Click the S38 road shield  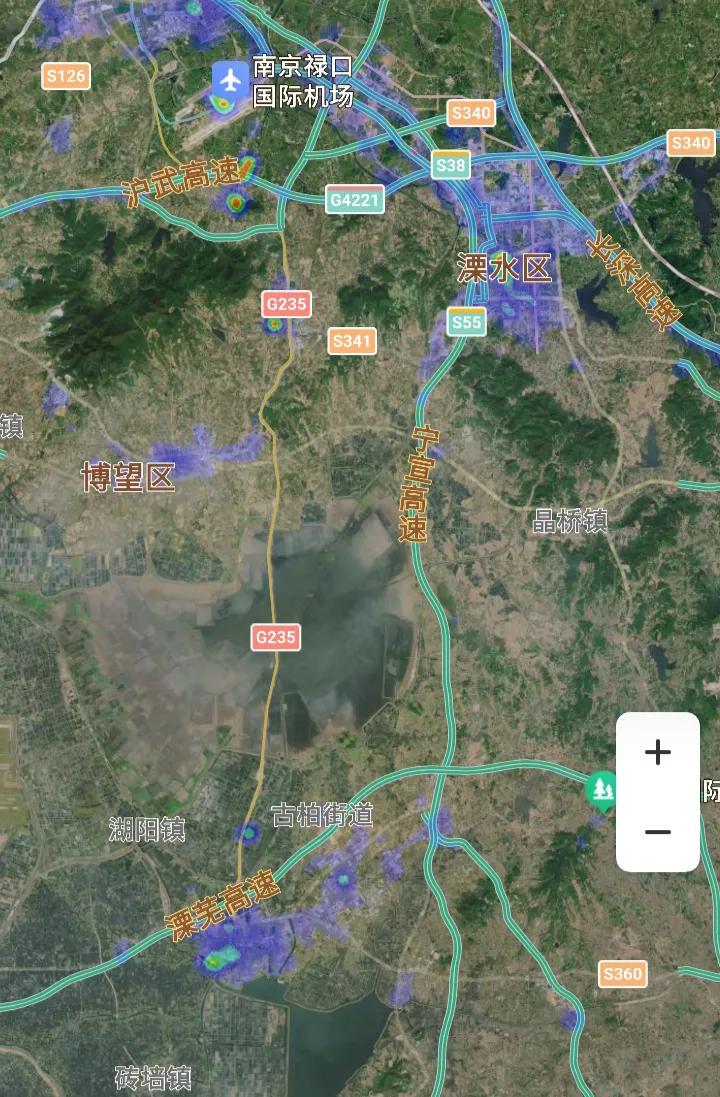451,165
